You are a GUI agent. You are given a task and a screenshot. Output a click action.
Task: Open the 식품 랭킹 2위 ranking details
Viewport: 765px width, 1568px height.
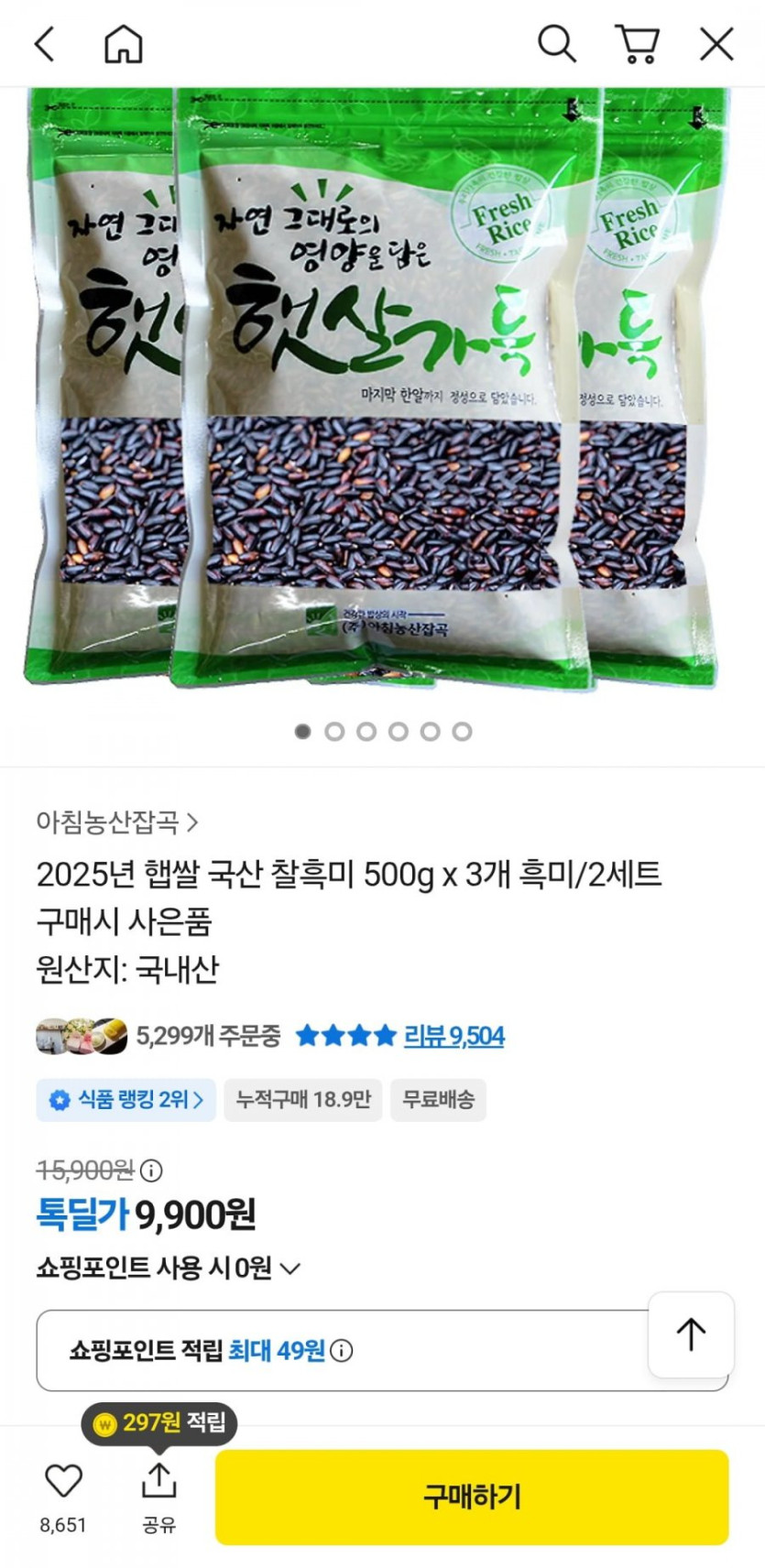pos(124,1100)
